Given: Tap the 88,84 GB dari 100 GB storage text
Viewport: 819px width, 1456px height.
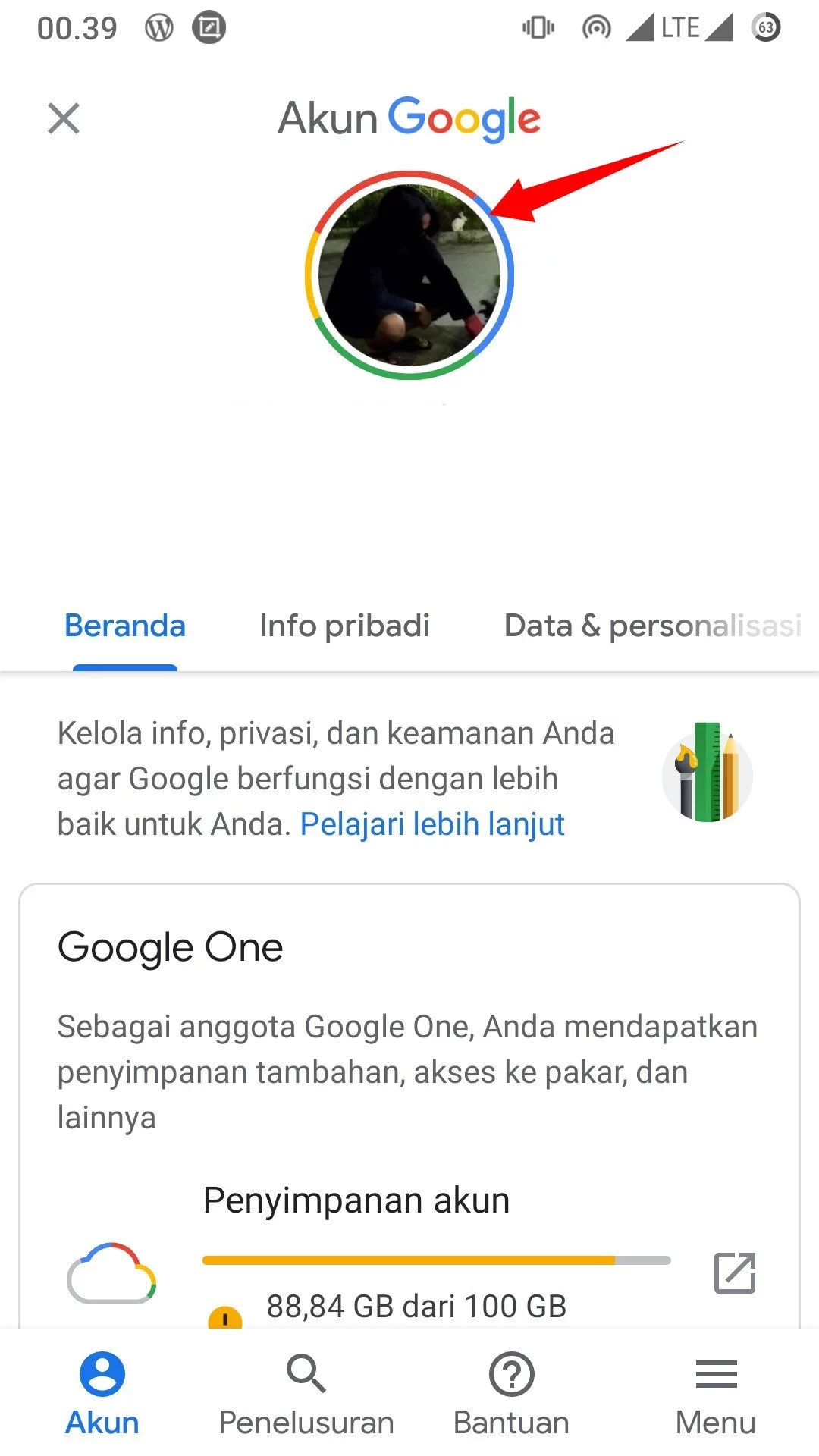Looking at the screenshot, I should tap(416, 1306).
